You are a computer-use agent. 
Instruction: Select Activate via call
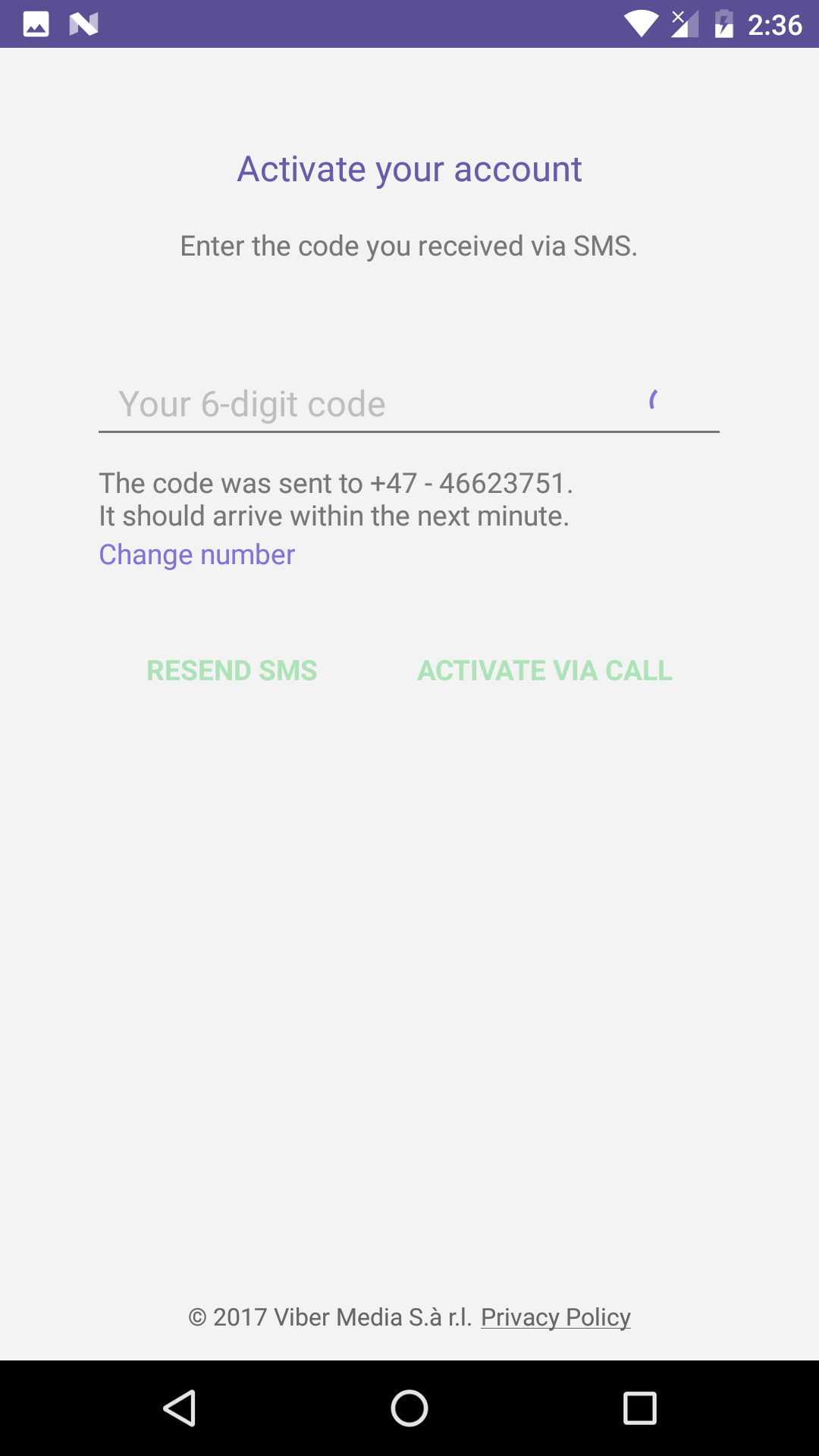[x=544, y=670]
